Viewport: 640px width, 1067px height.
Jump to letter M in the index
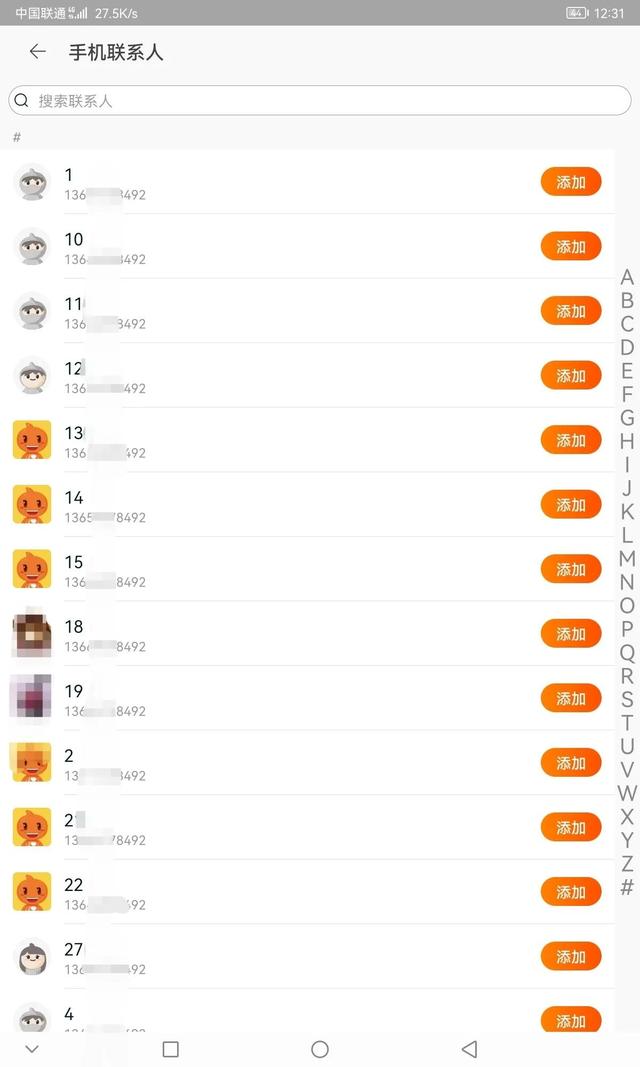click(627, 559)
